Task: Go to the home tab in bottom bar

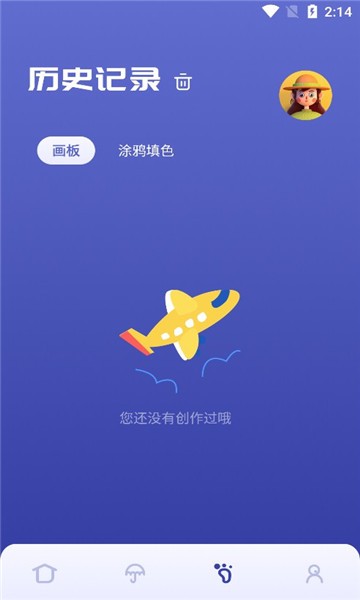Action: 45,573
